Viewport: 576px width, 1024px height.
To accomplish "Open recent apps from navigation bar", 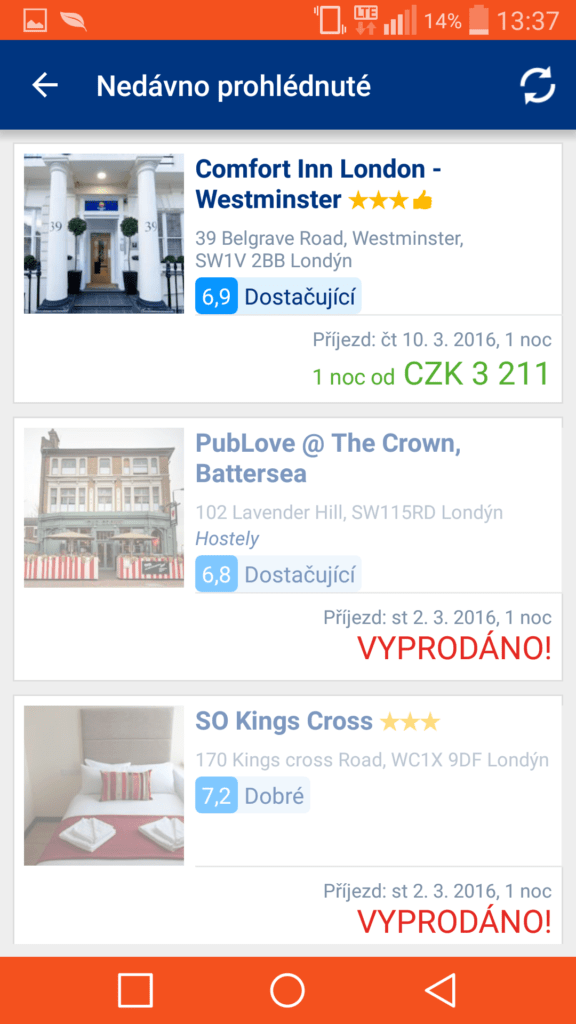I will (x=135, y=990).
